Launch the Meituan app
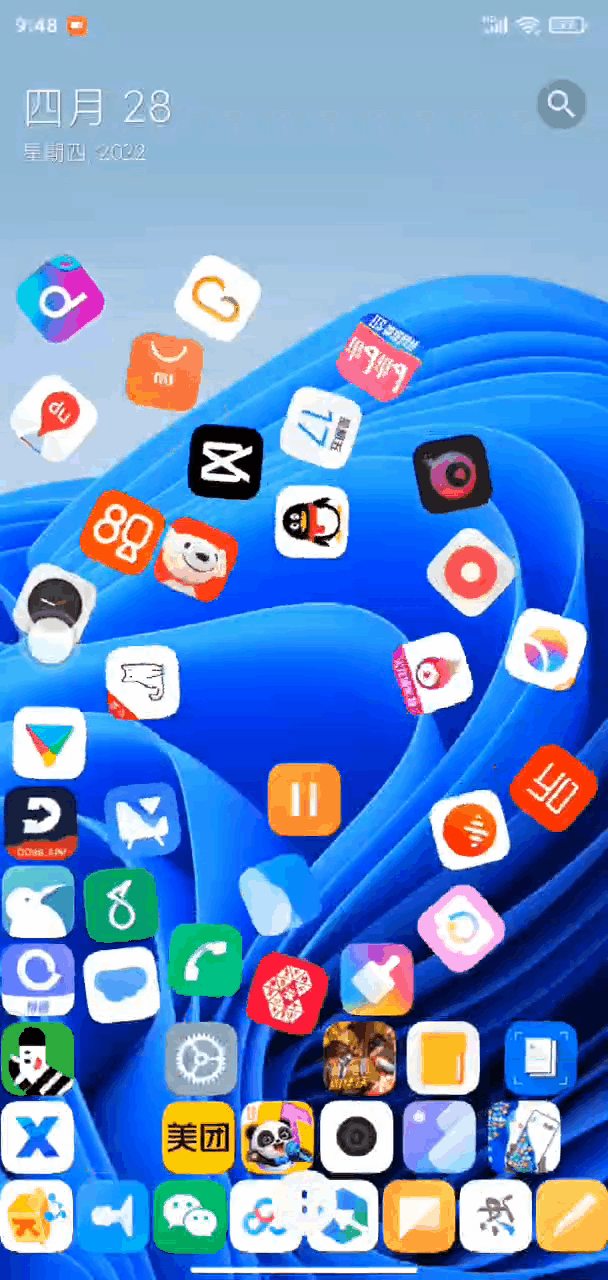The width and height of the screenshot is (608, 1280). coord(198,1138)
